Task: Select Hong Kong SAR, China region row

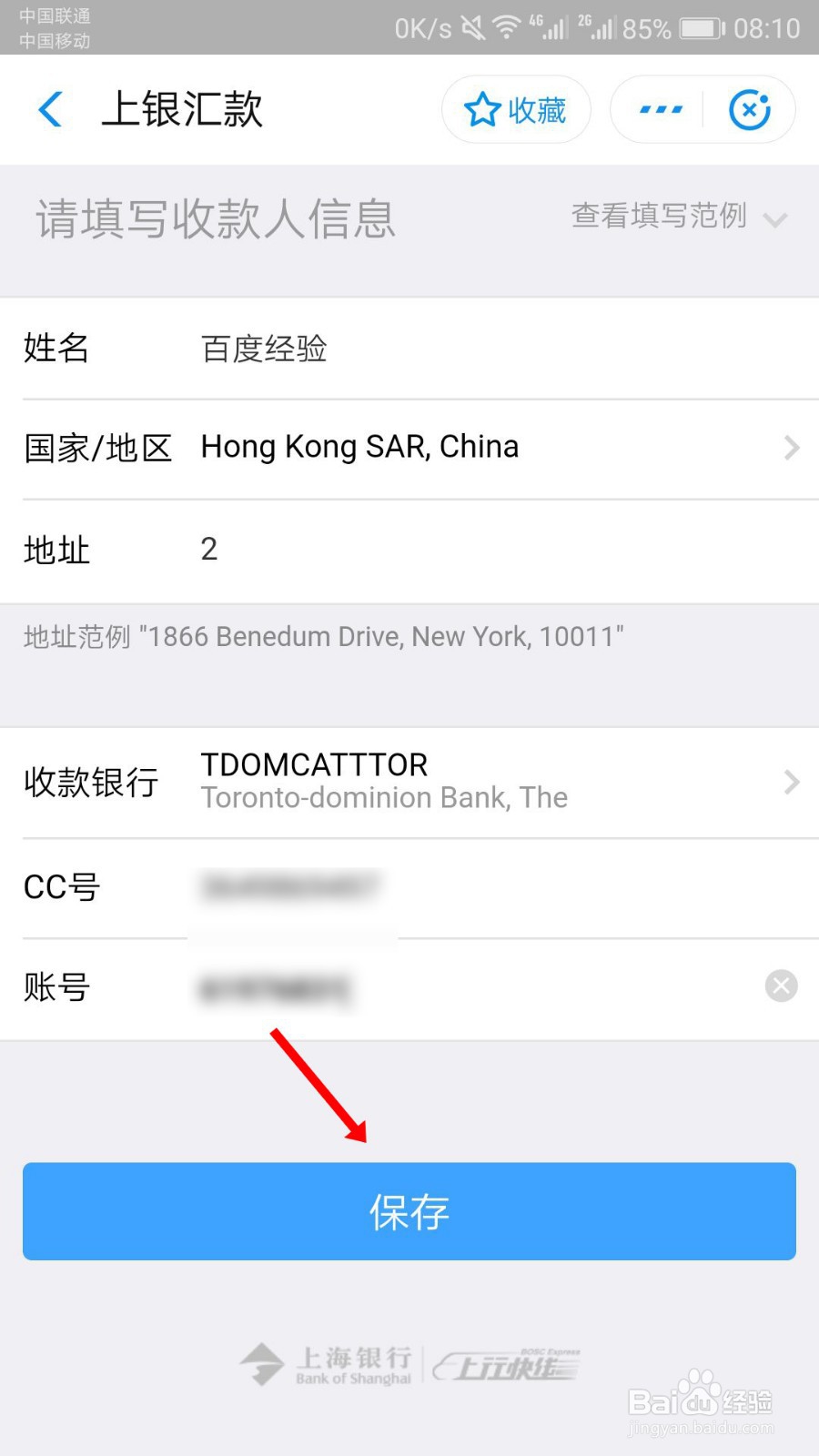Action: click(x=360, y=447)
